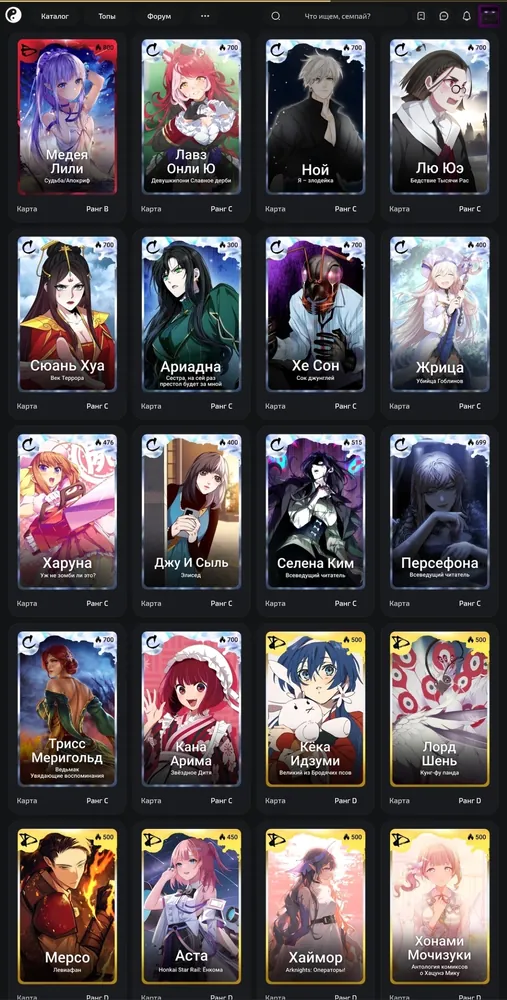Open the profile avatar
This screenshot has height=1000, width=507.
pos(490,16)
